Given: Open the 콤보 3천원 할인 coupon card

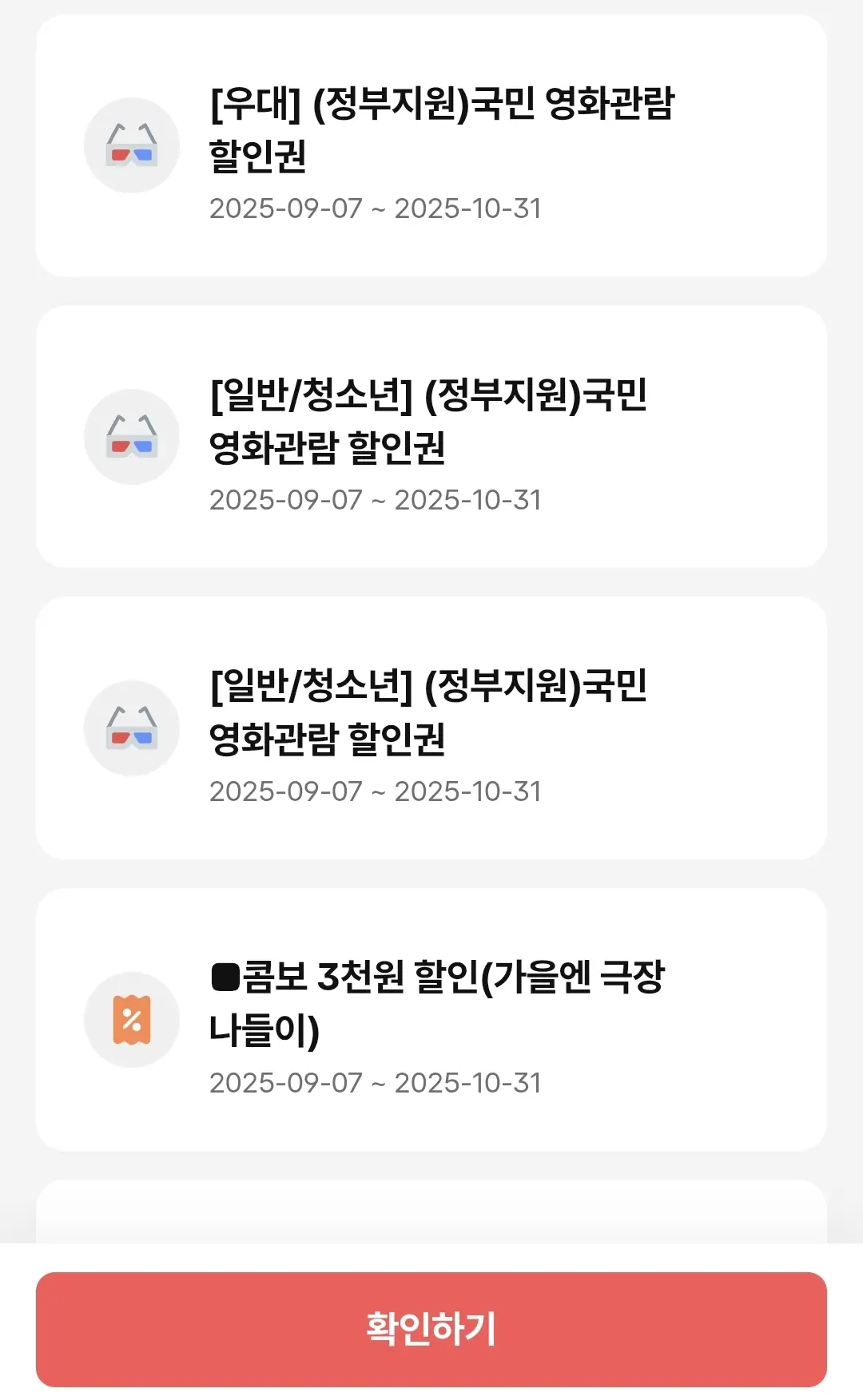Looking at the screenshot, I should click(x=431, y=1020).
